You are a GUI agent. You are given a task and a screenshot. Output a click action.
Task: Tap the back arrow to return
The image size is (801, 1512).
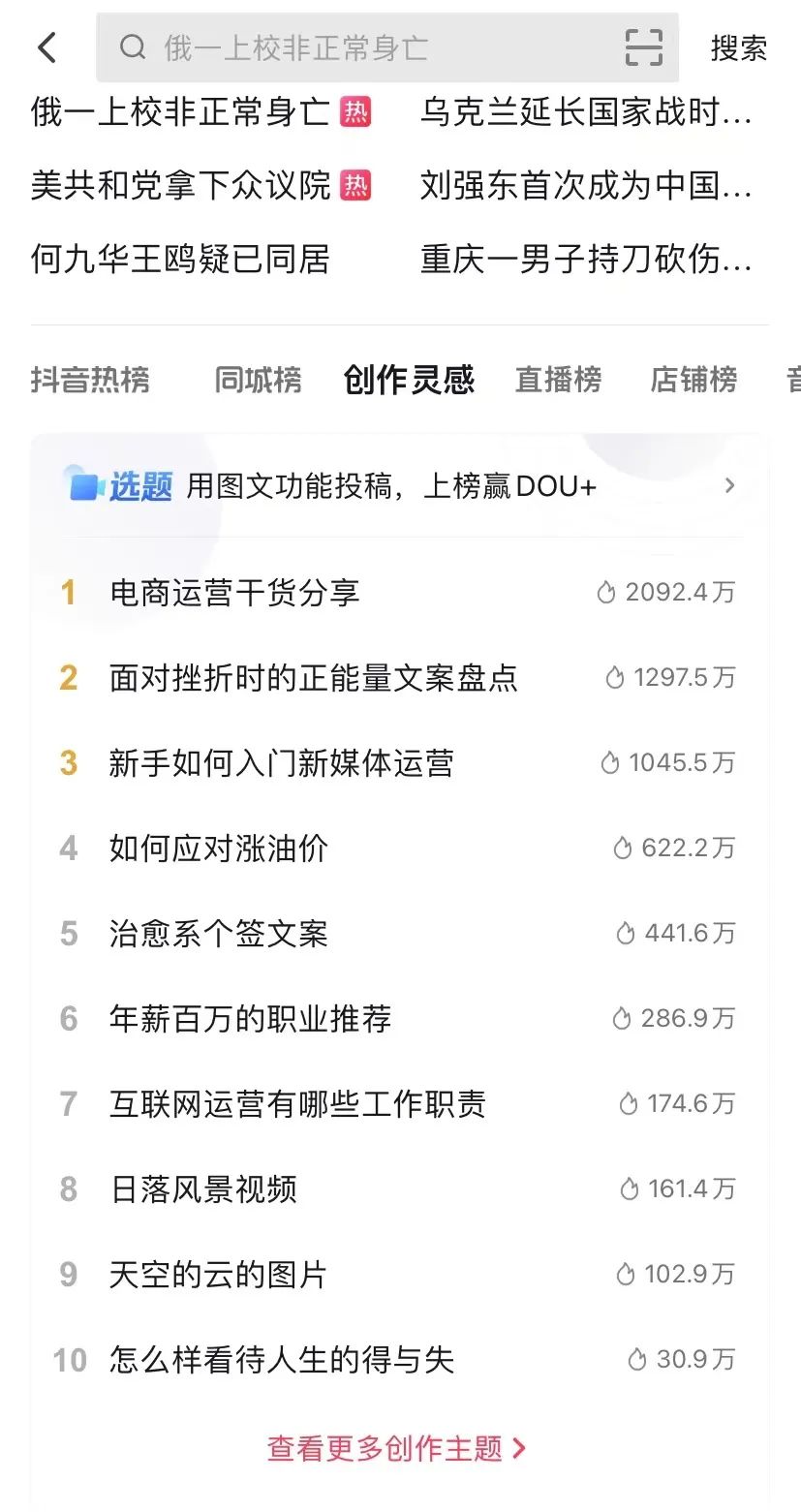[46, 46]
